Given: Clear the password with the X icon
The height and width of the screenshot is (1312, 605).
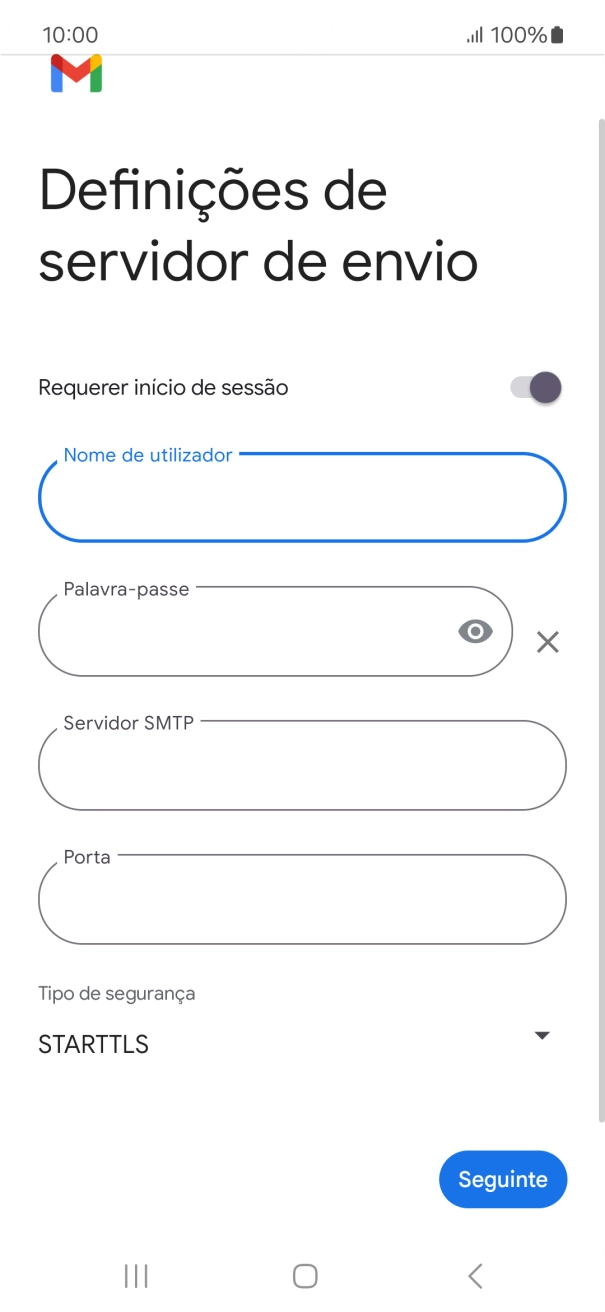Looking at the screenshot, I should pos(547,642).
